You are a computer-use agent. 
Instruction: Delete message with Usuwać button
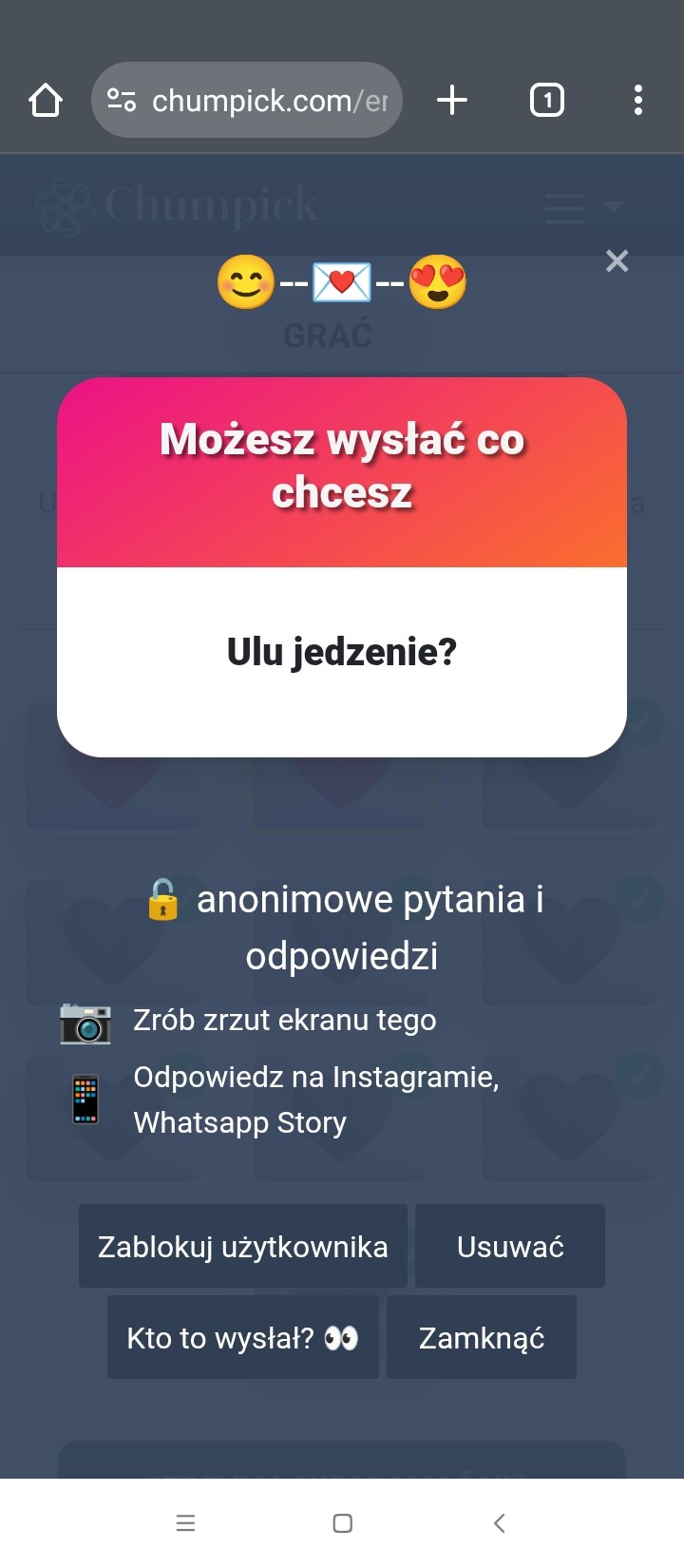510,1246
